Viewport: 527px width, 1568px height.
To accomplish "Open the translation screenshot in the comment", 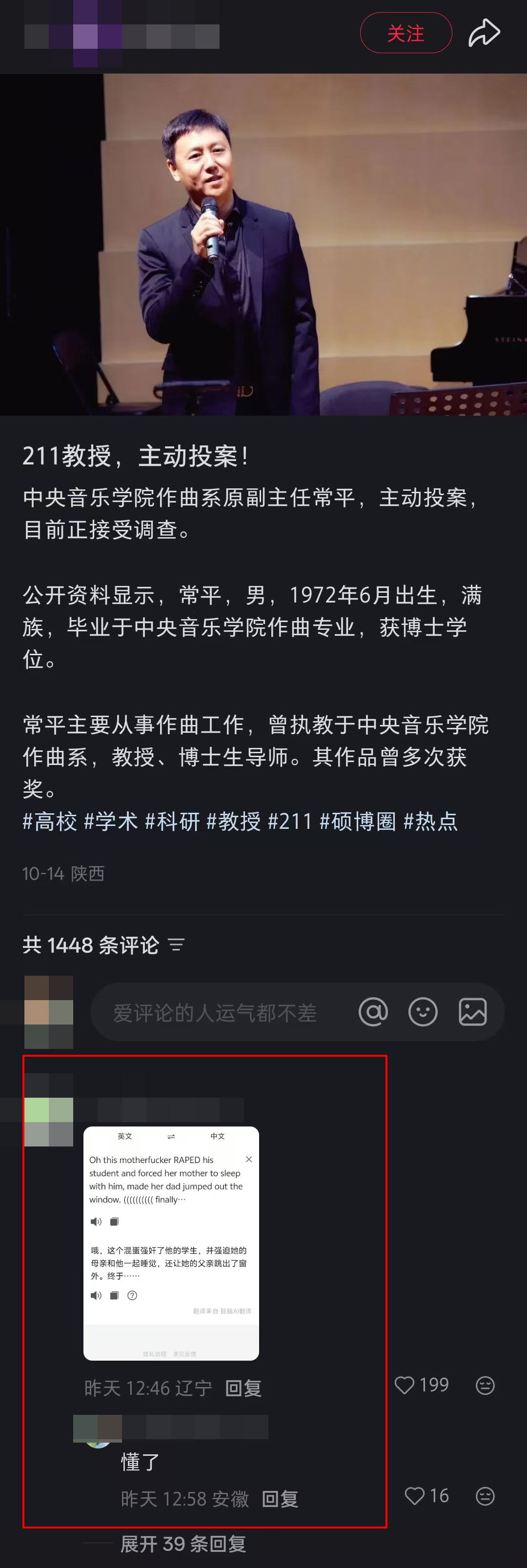I will click(171, 1243).
